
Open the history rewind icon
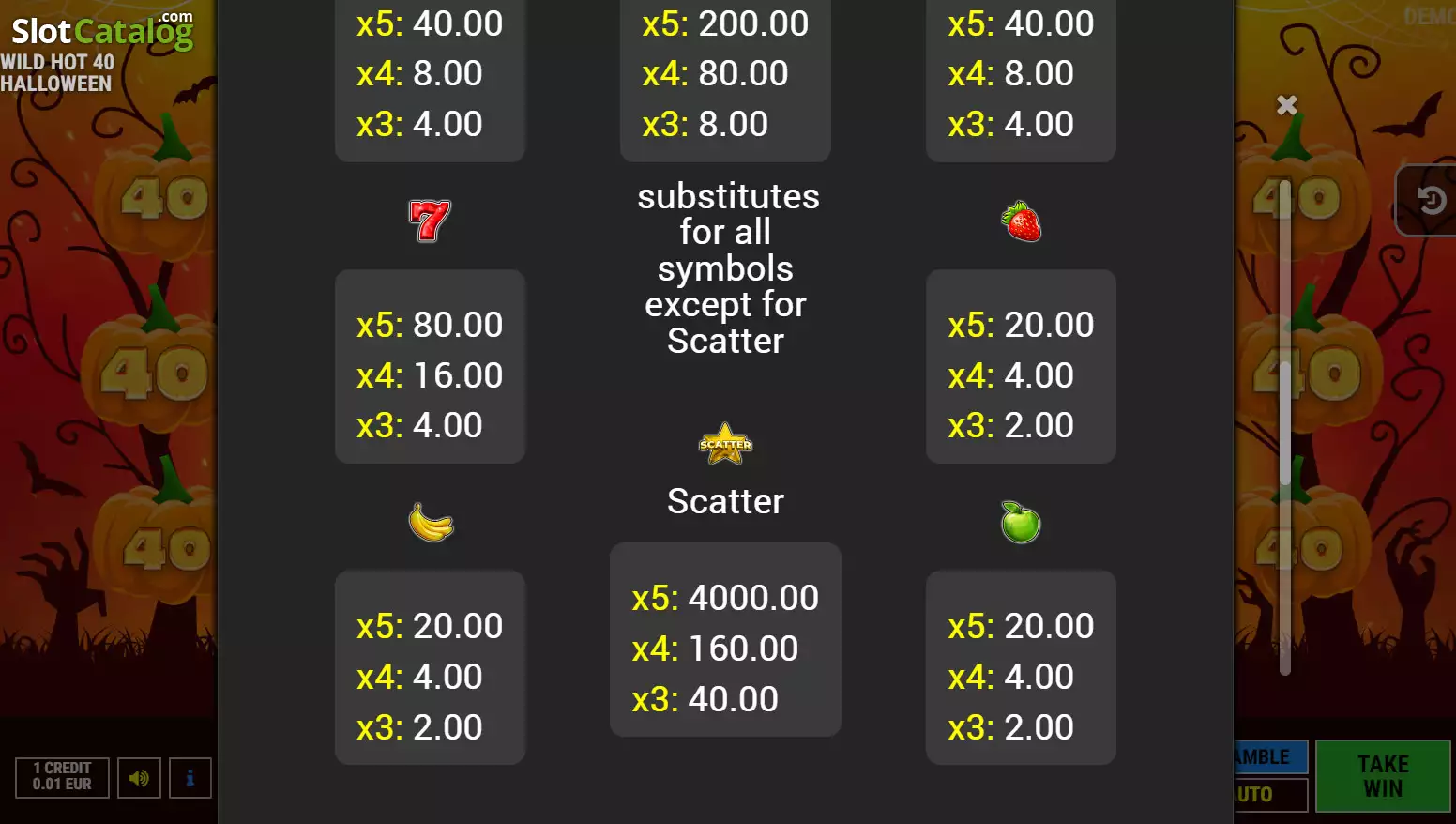(1430, 200)
